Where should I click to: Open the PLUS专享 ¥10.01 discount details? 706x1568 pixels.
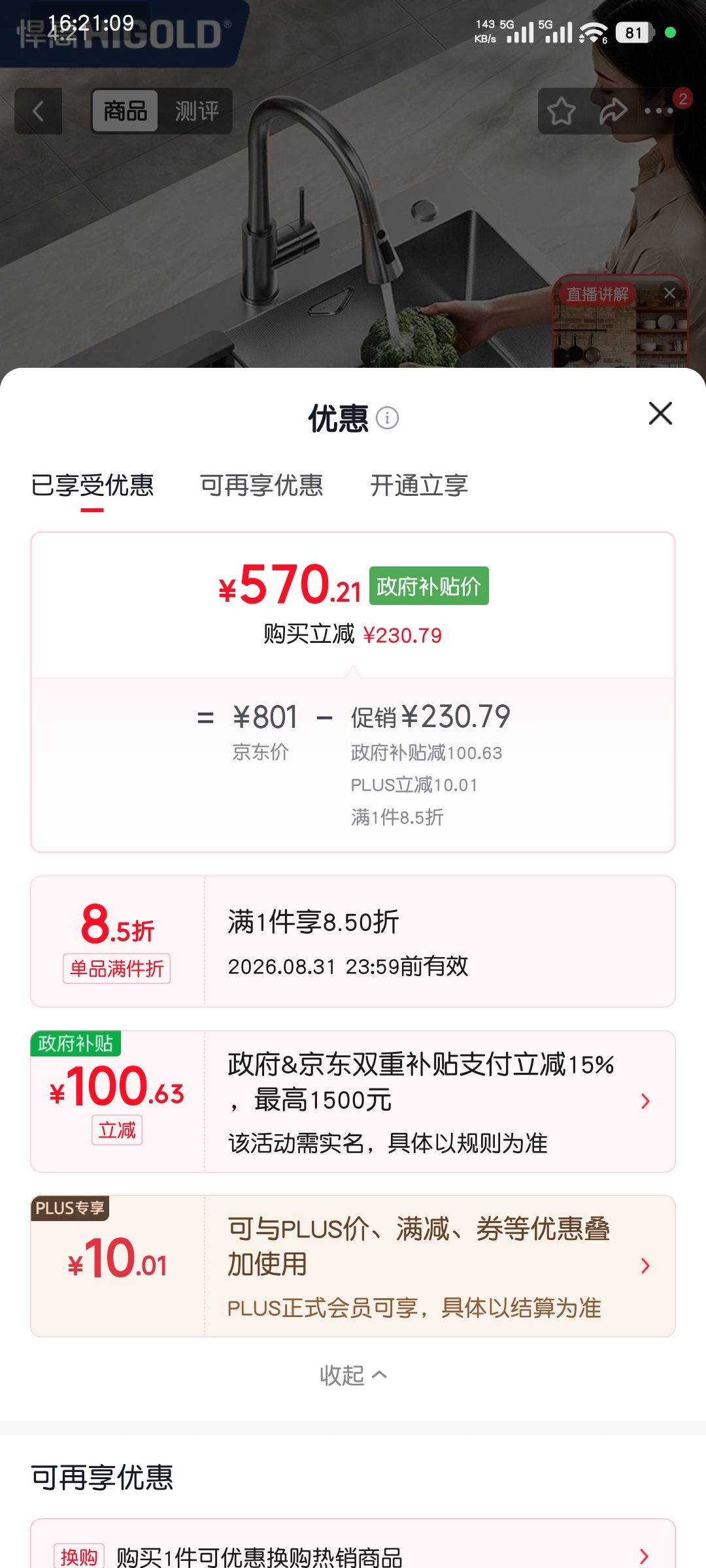click(x=353, y=1266)
